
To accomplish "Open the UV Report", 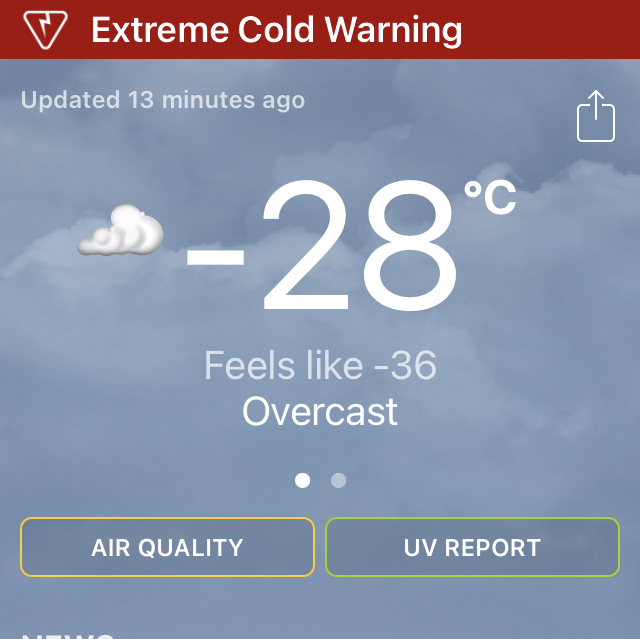I will [x=472, y=548].
